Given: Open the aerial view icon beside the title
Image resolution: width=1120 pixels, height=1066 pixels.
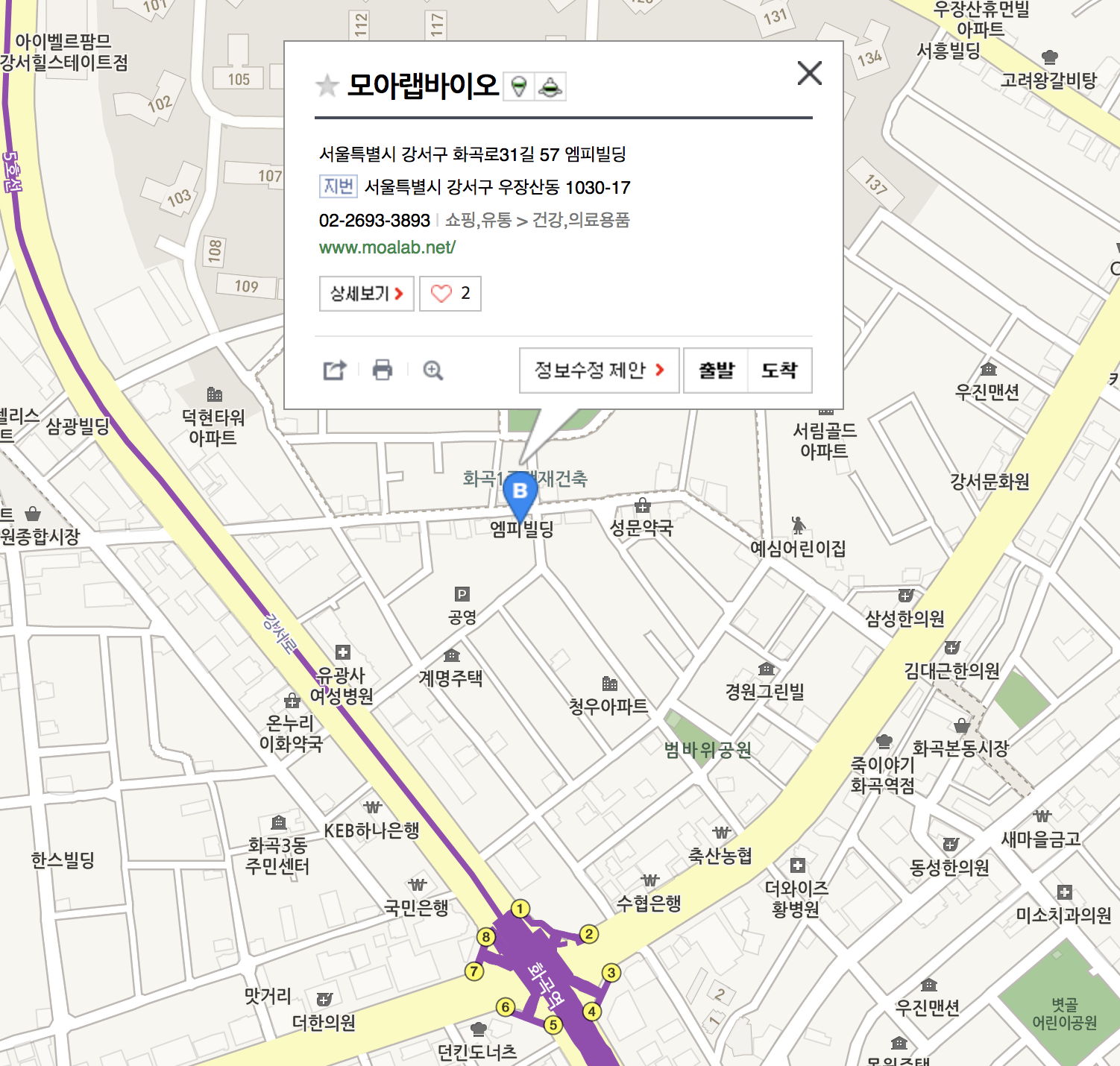Looking at the screenshot, I should click(x=550, y=86).
